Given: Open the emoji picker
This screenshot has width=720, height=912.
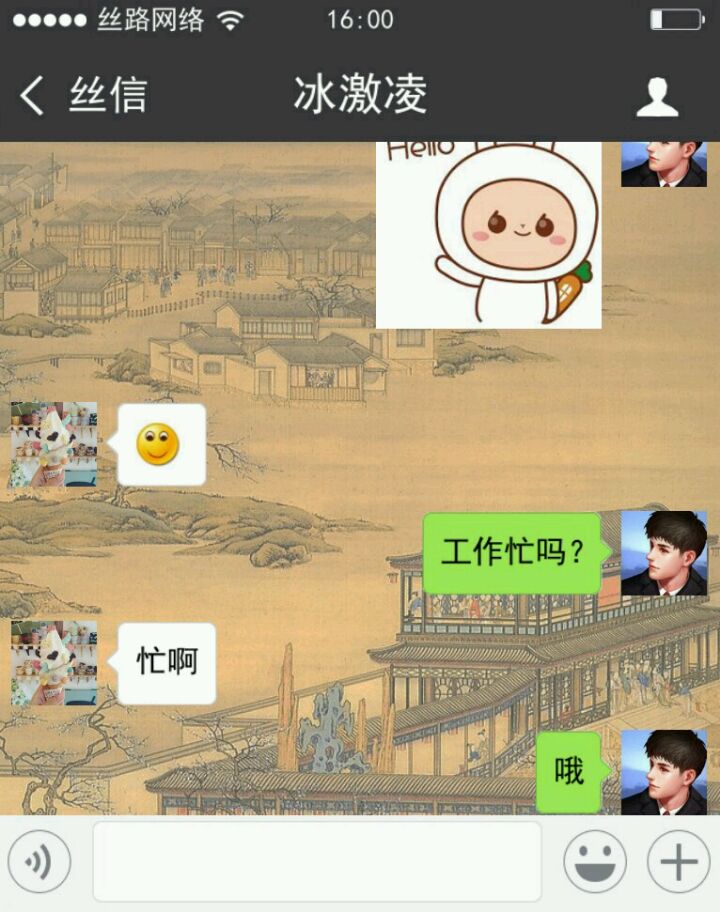Looking at the screenshot, I should click(x=594, y=862).
